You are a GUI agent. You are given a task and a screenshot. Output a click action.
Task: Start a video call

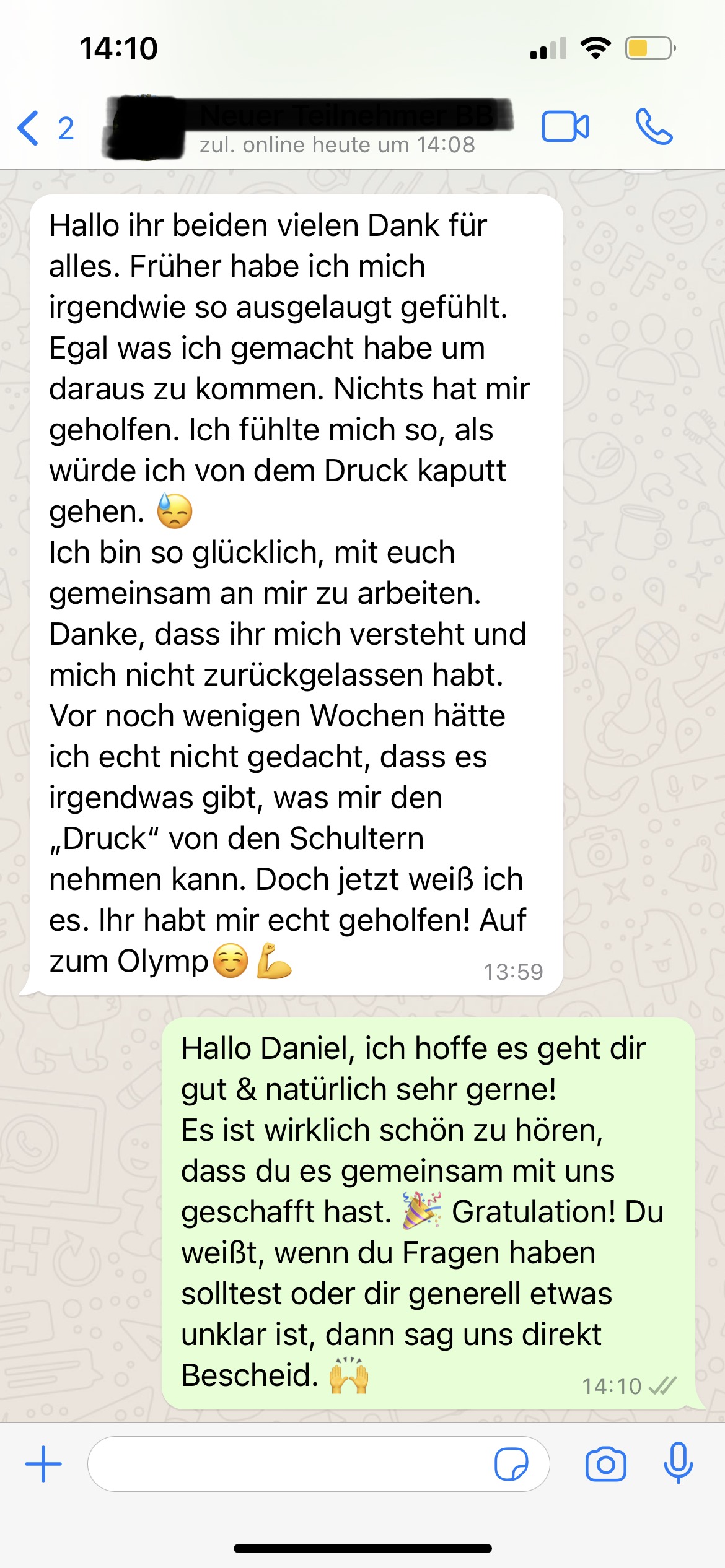(565, 127)
